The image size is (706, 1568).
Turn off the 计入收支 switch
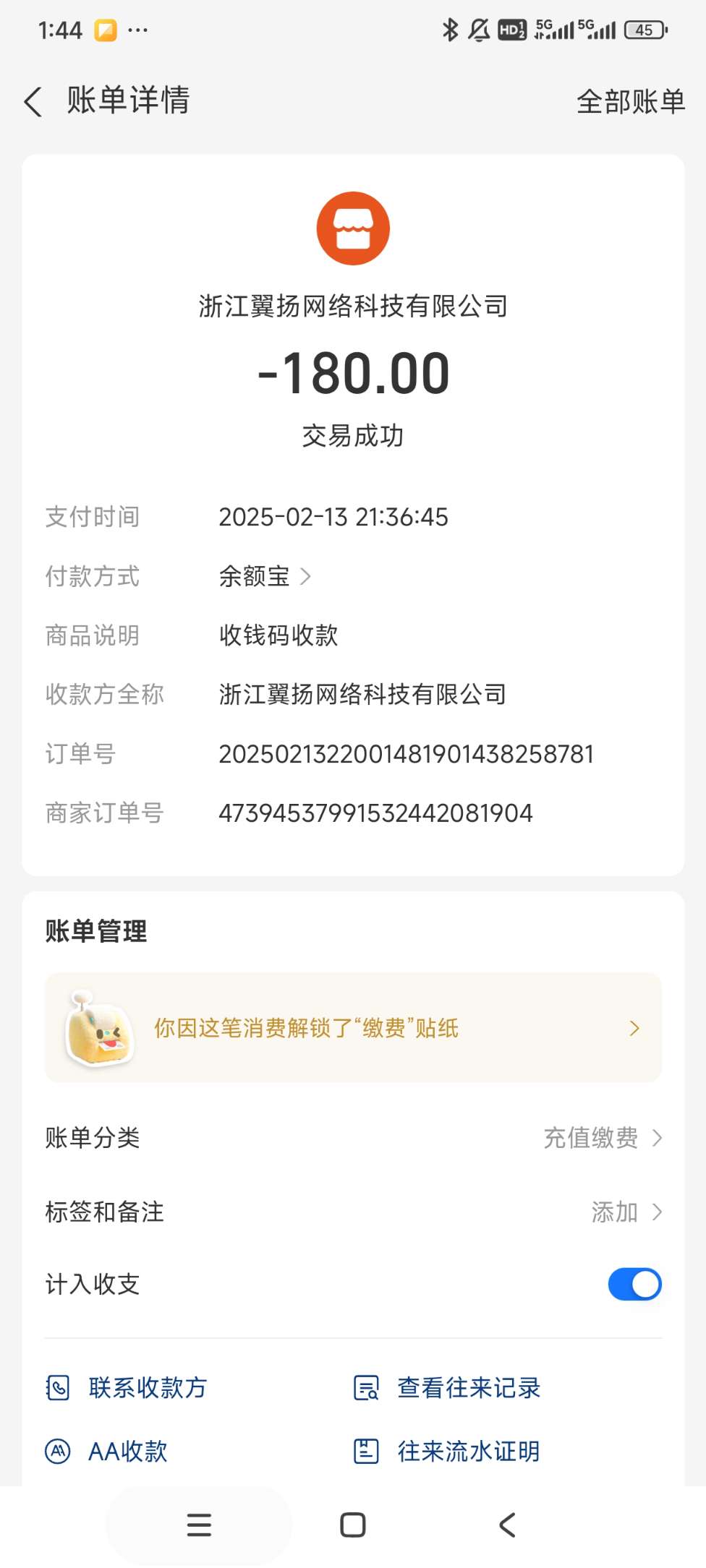[634, 1285]
